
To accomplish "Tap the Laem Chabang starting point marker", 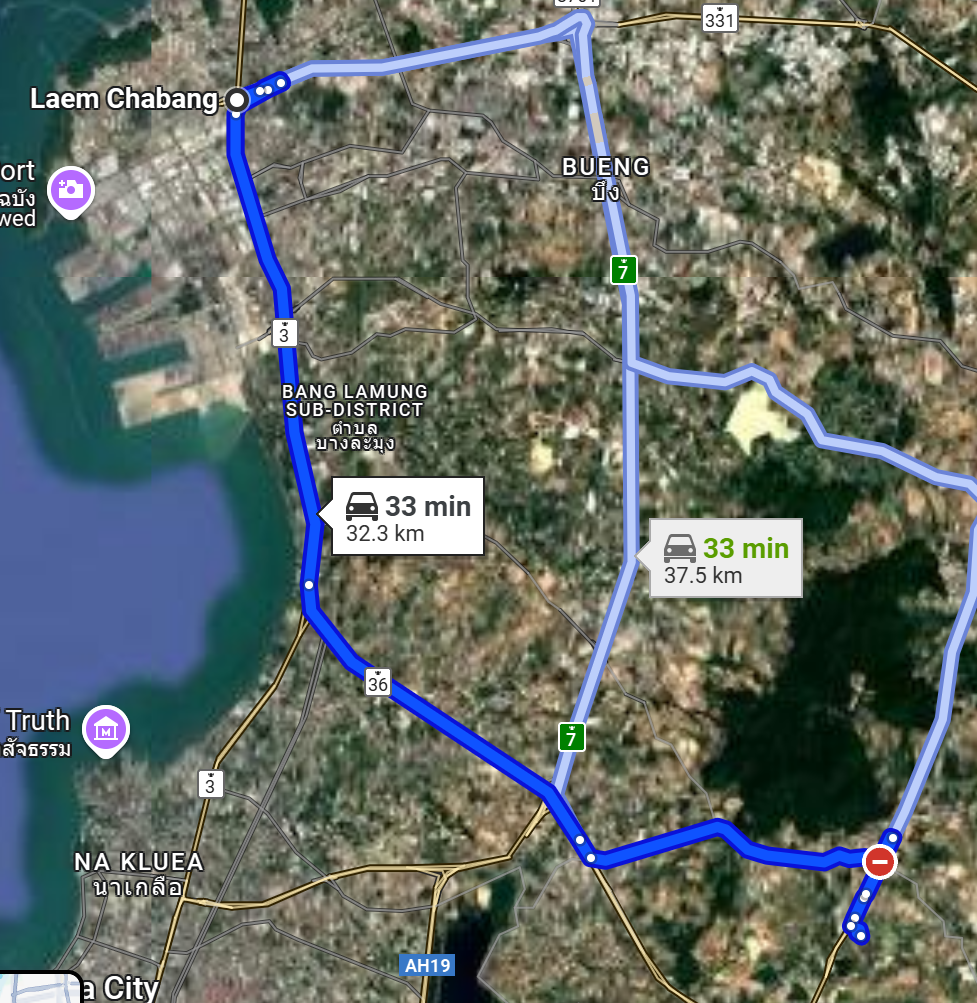I will pos(237,99).
